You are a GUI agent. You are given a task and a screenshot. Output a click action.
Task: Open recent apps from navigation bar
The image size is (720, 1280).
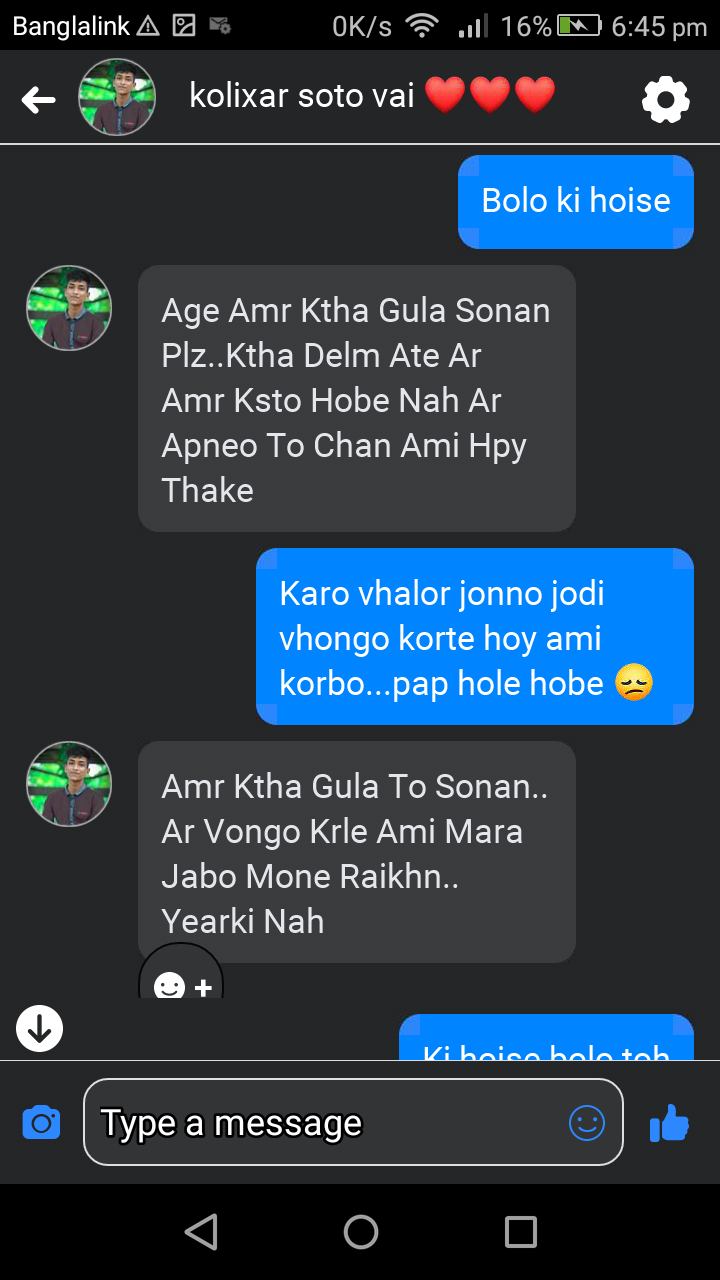(520, 1232)
